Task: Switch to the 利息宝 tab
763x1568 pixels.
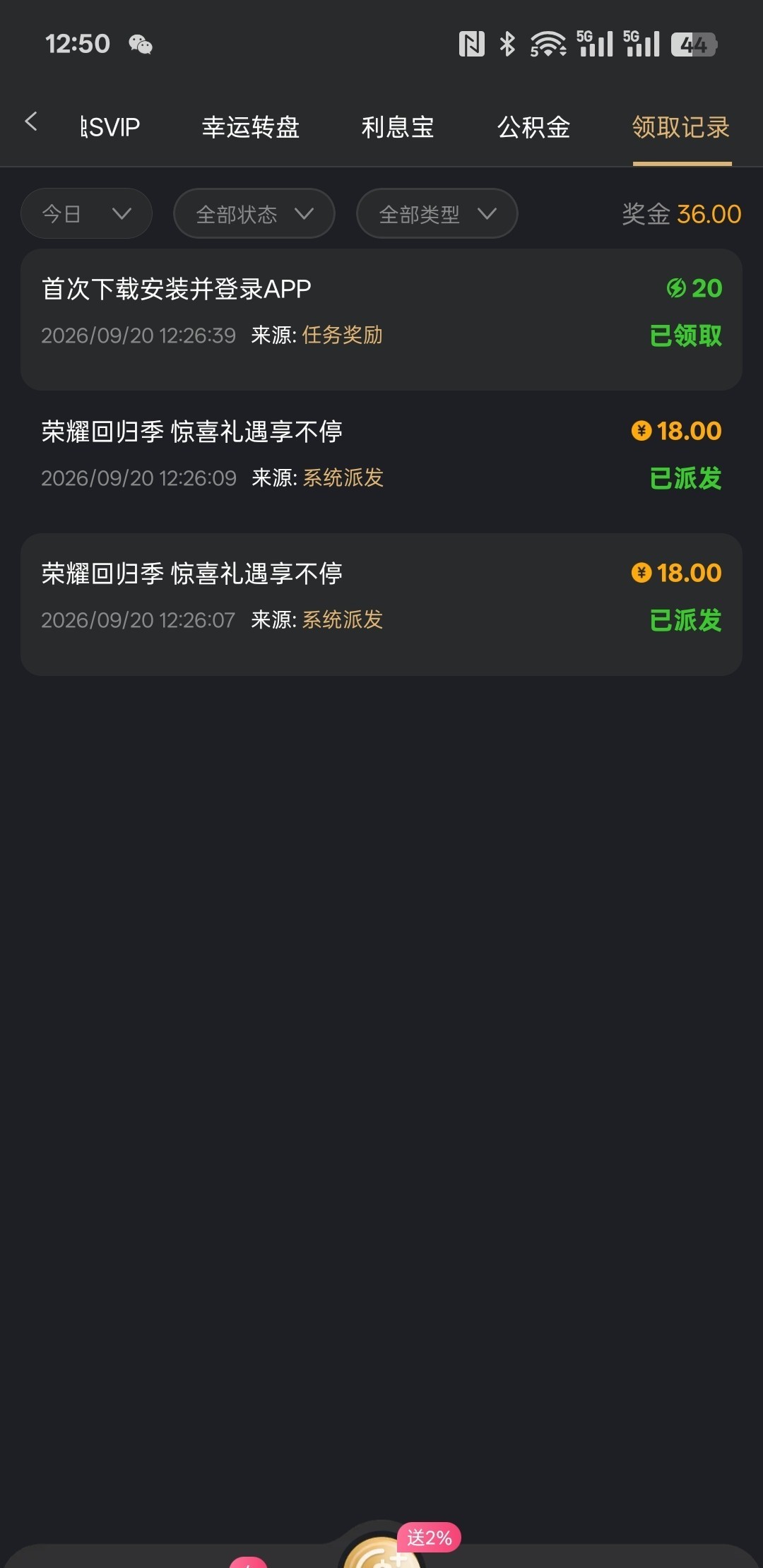Action: pos(398,127)
